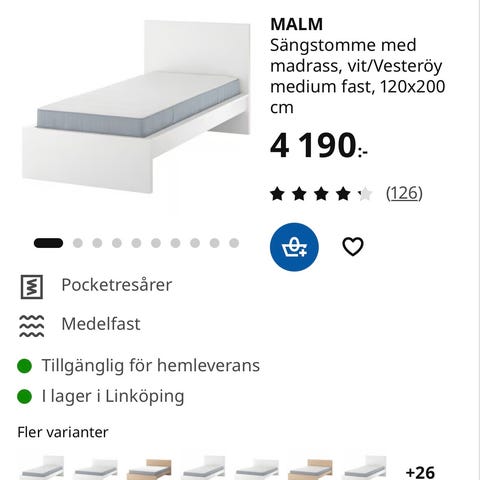Open the 126 reviews link
The width and height of the screenshot is (480, 480).
tap(404, 193)
